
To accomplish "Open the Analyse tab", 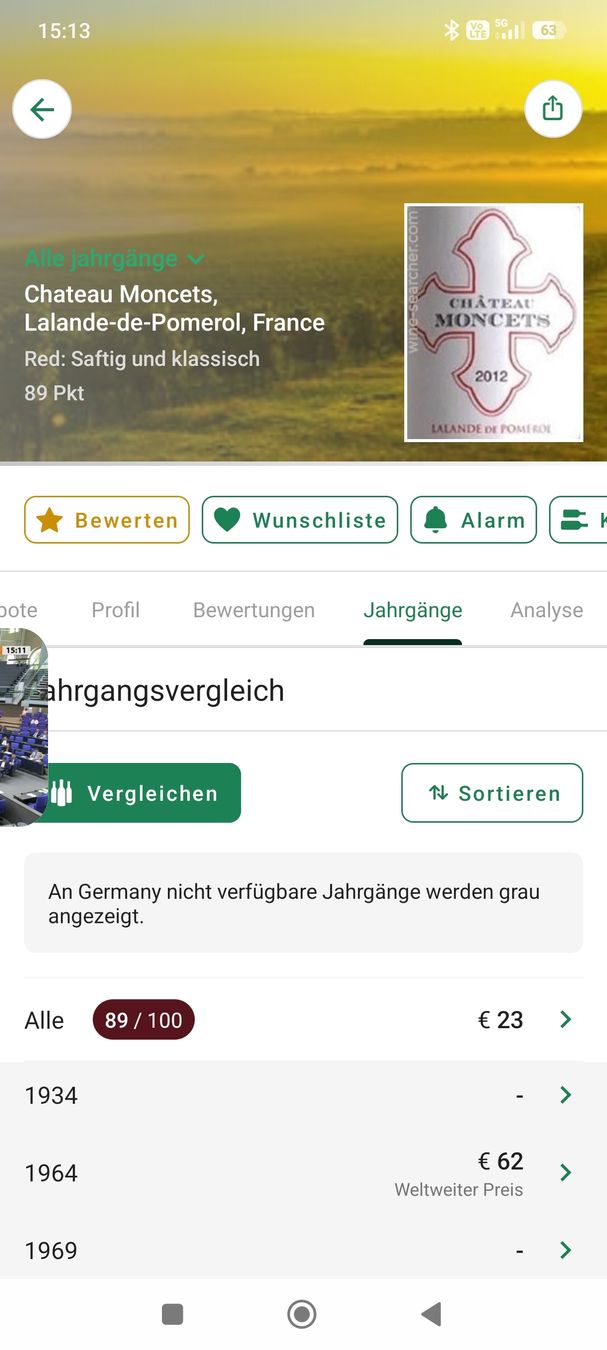I will 547,610.
